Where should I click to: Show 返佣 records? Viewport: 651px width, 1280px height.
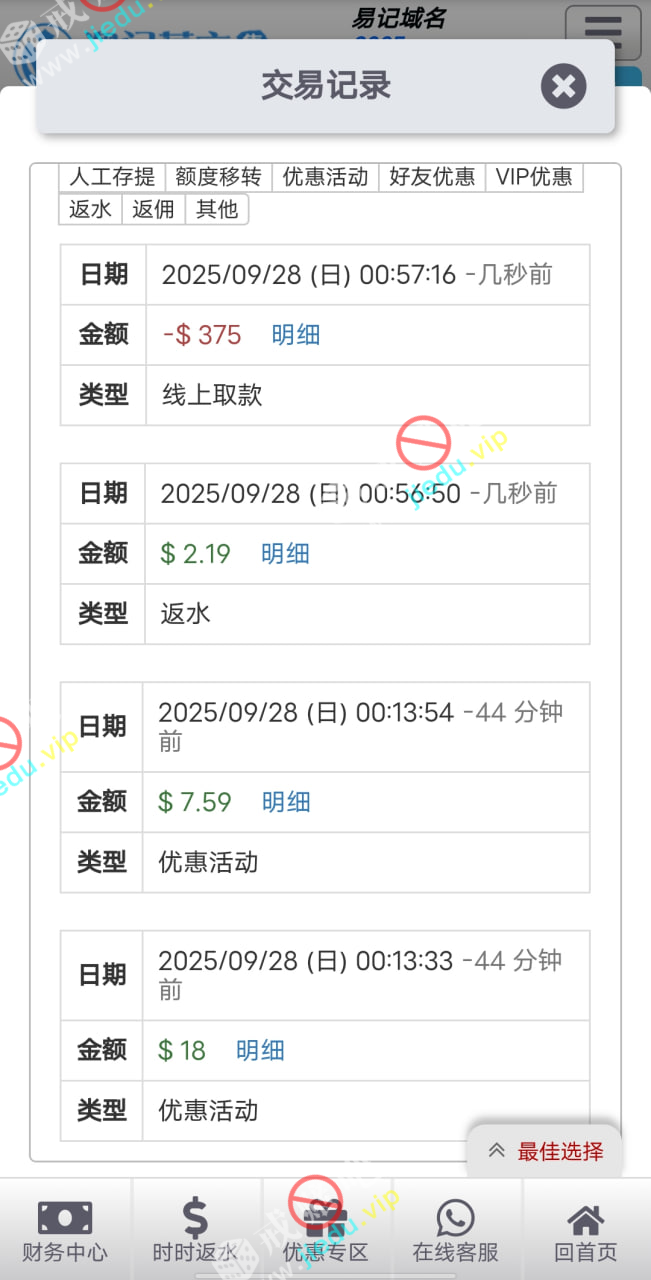(153, 209)
